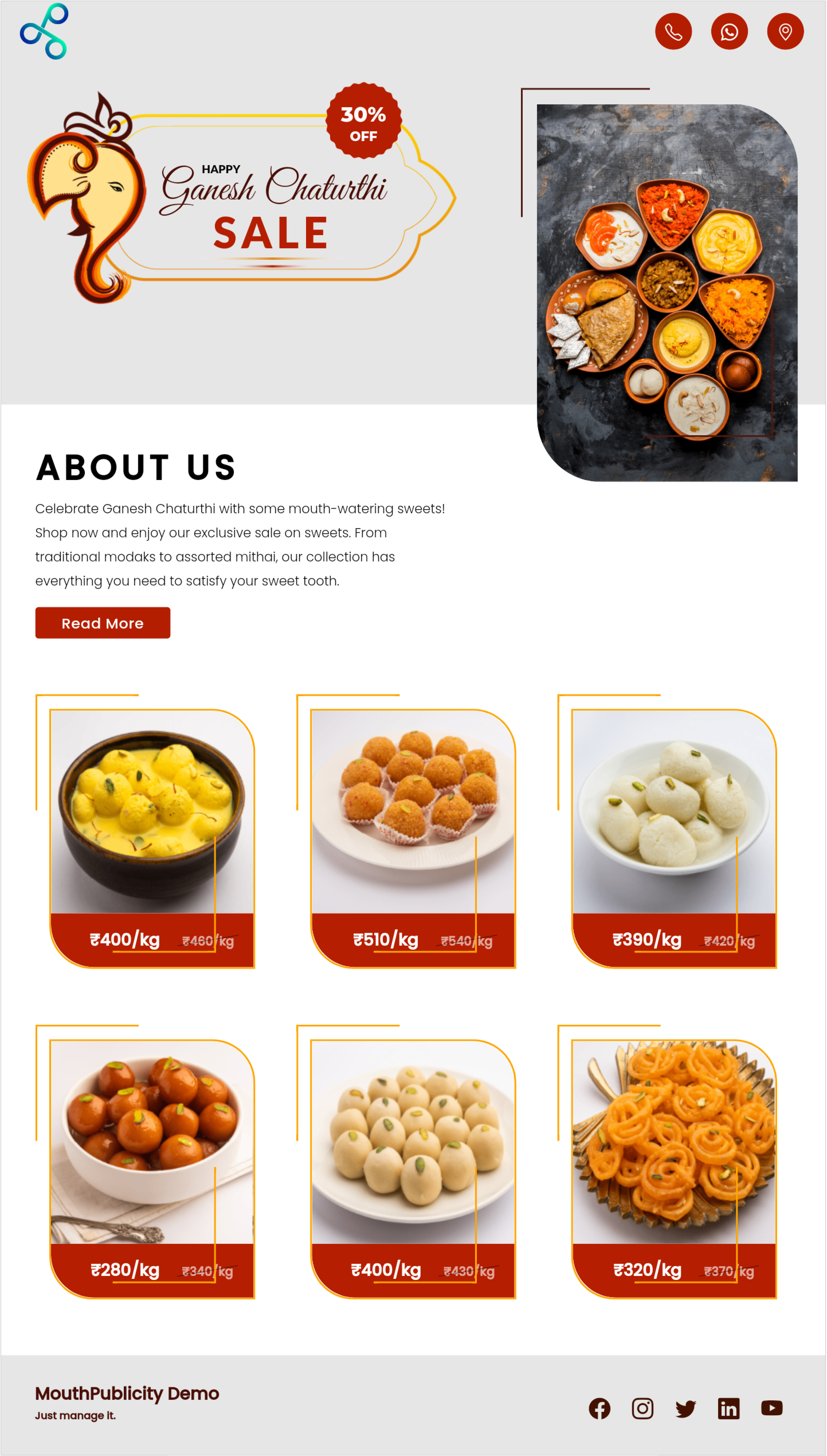Open the Instagram profile
This screenshot has width=827, height=1456.
point(642,1408)
